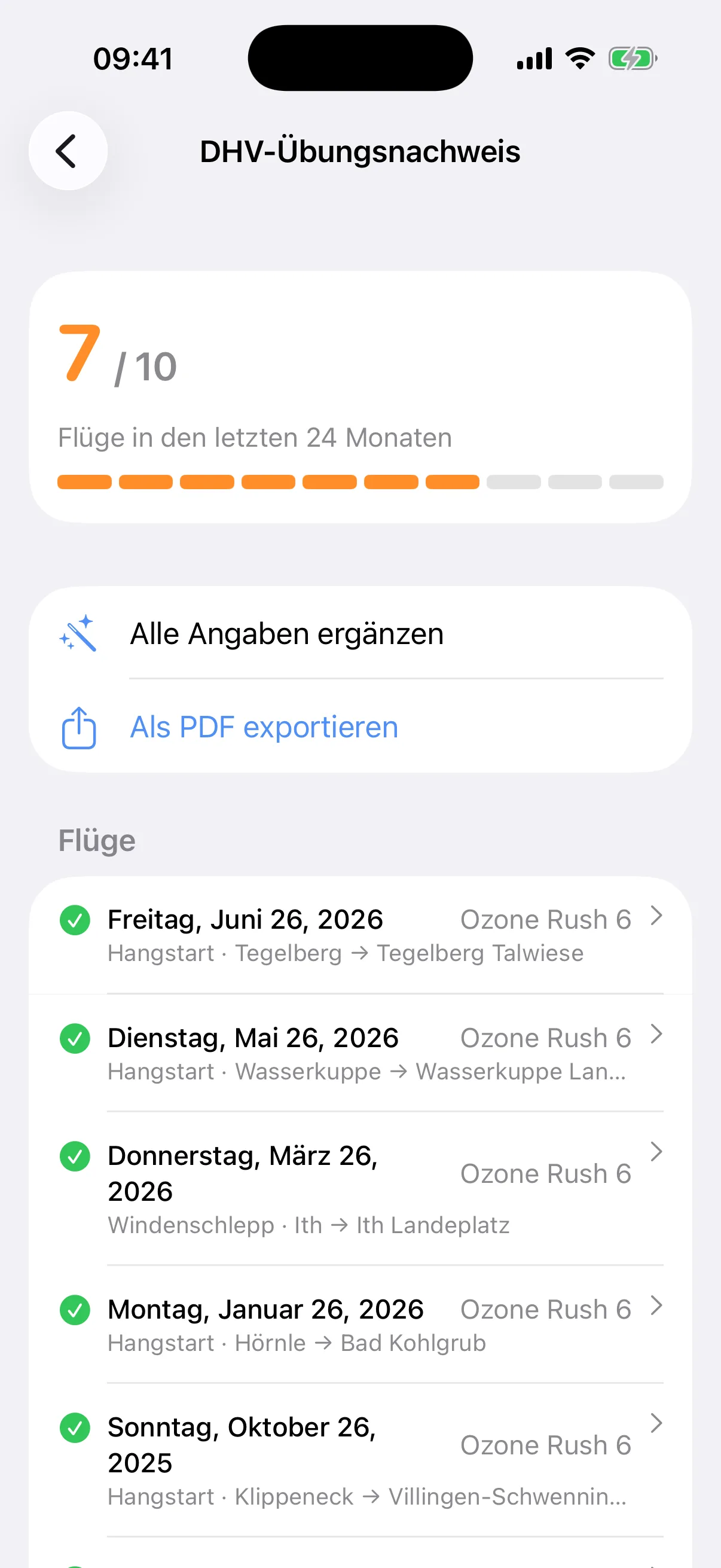Open the Dienstag, Mai 26, 2026 flight
The height and width of the screenshot is (1568, 721).
360,1053
